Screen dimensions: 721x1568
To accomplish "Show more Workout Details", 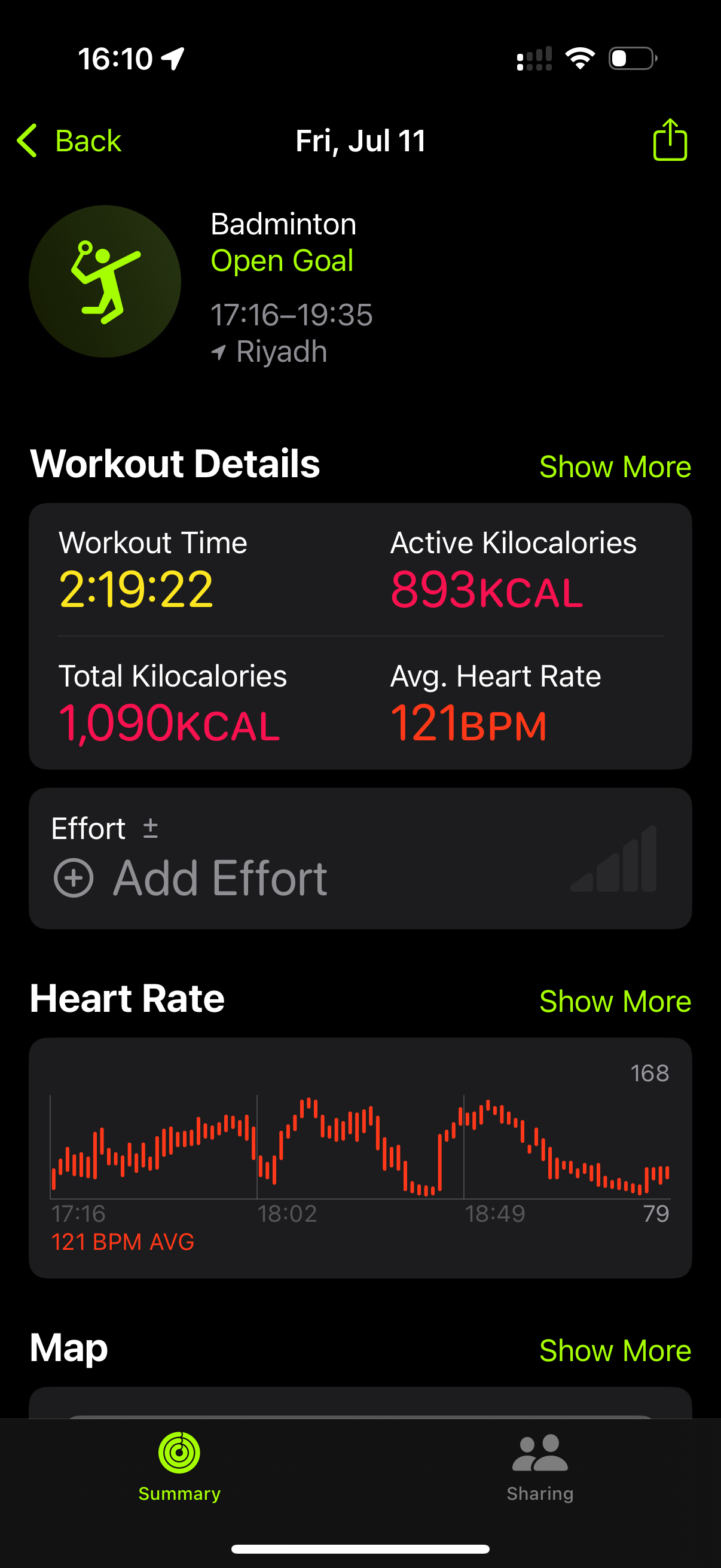I will tap(615, 467).
